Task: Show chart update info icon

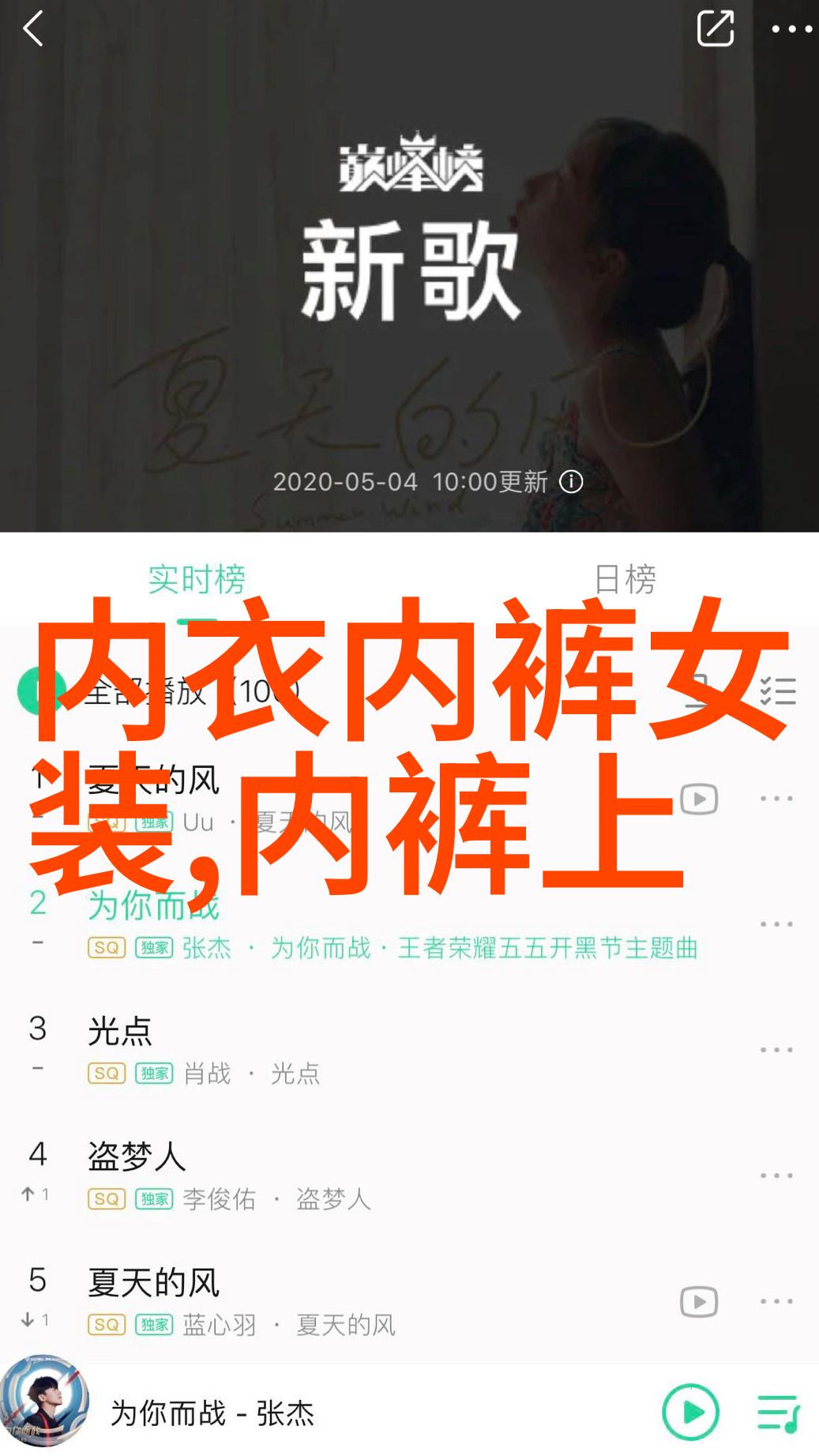Action: pos(571,482)
